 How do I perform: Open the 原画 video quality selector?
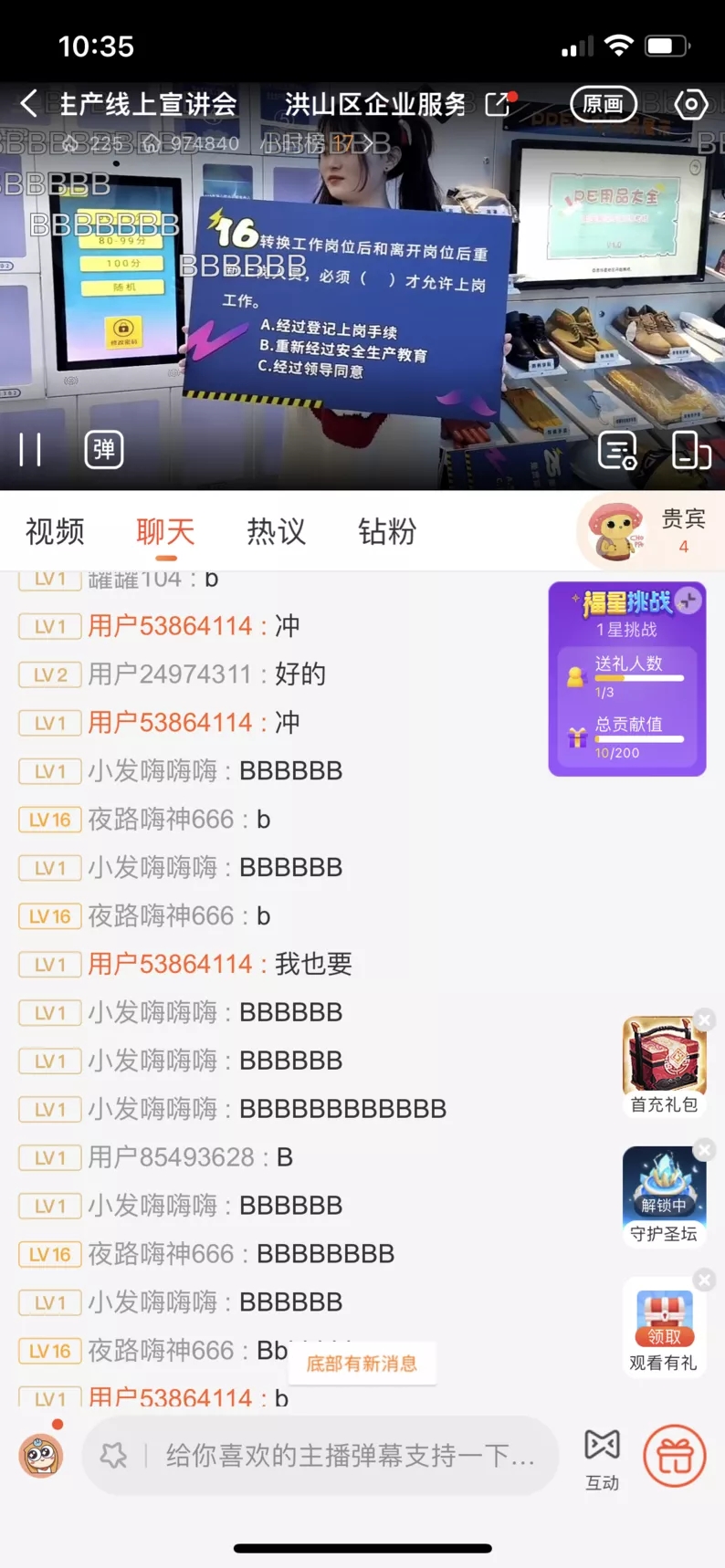[604, 105]
